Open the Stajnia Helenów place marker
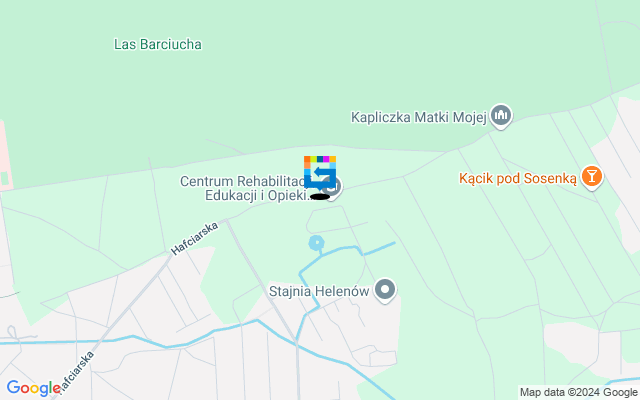 (386, 291)
